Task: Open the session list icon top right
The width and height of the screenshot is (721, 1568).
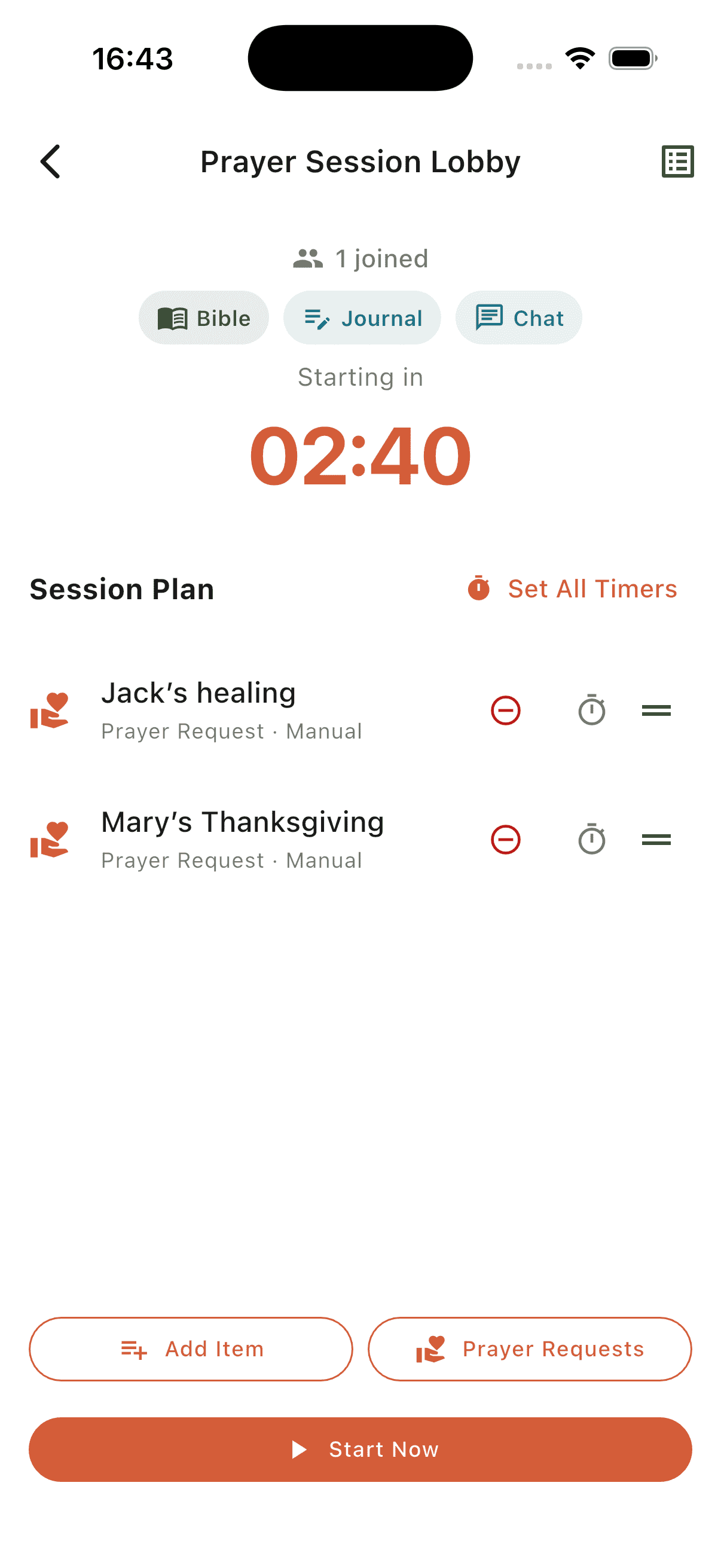Action: coord(677,161)
